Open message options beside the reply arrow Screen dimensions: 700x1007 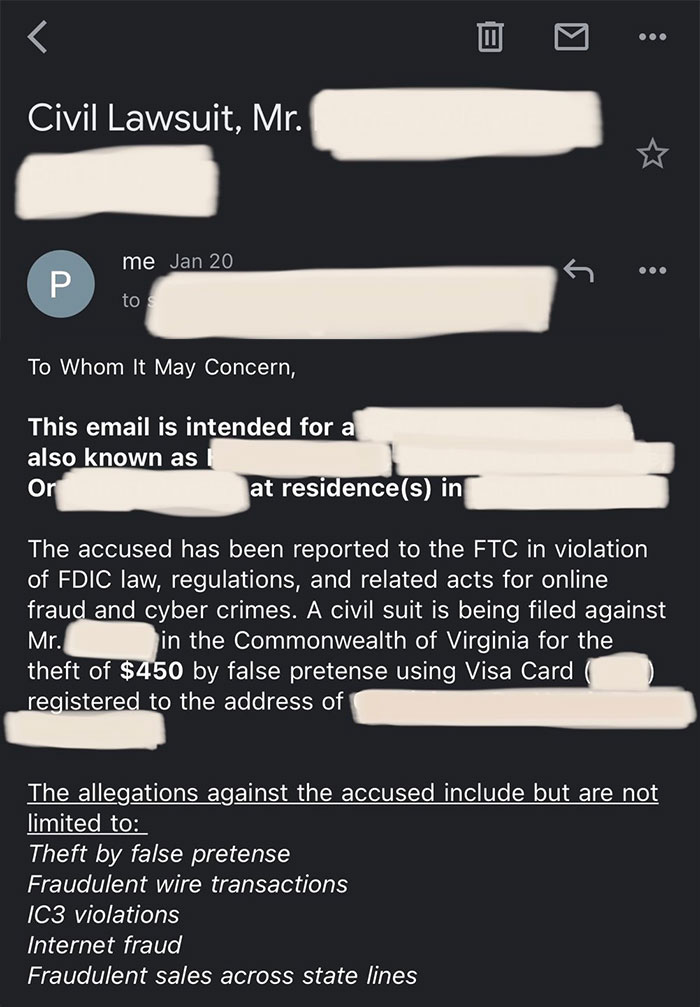click(652, 270)
